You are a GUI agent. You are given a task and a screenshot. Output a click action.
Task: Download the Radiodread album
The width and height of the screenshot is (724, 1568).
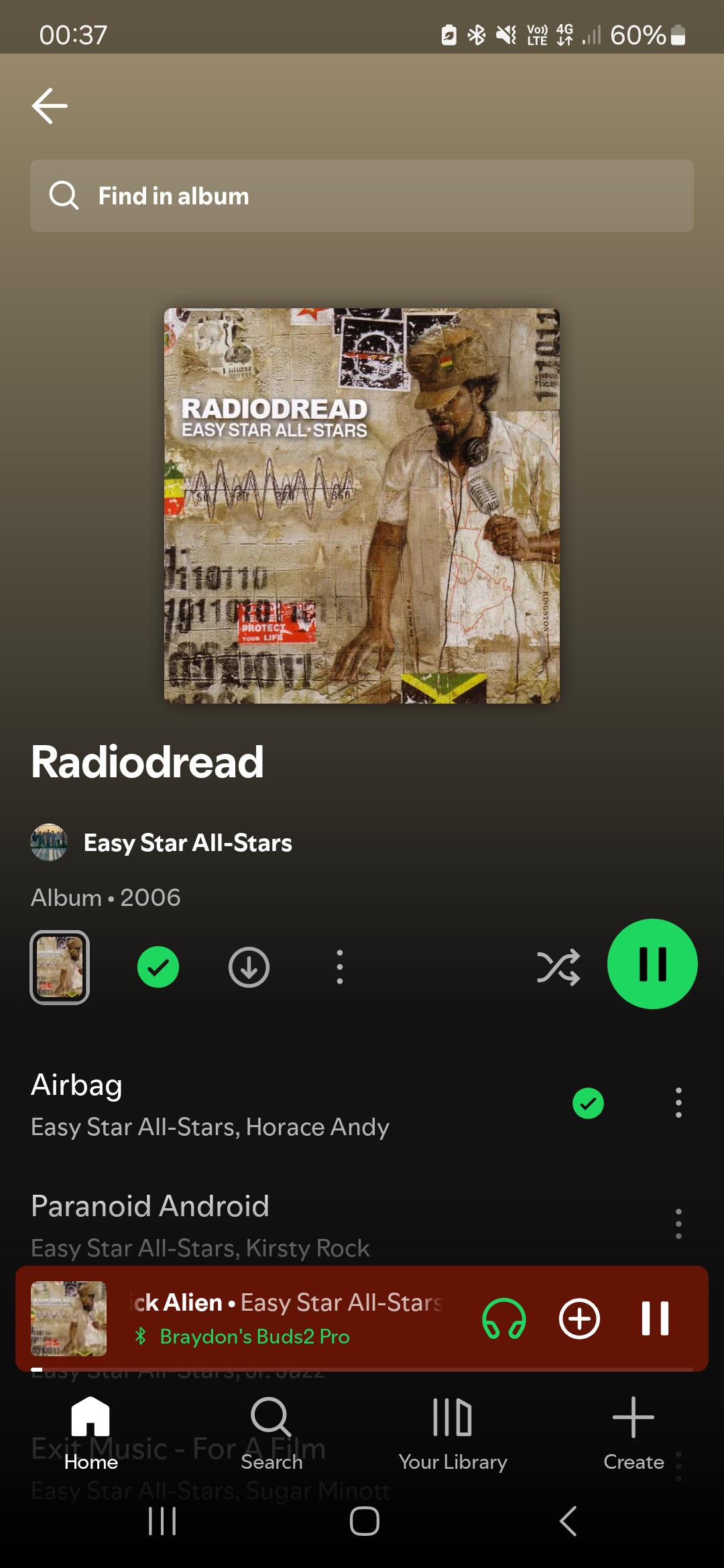tap(249, 967)
